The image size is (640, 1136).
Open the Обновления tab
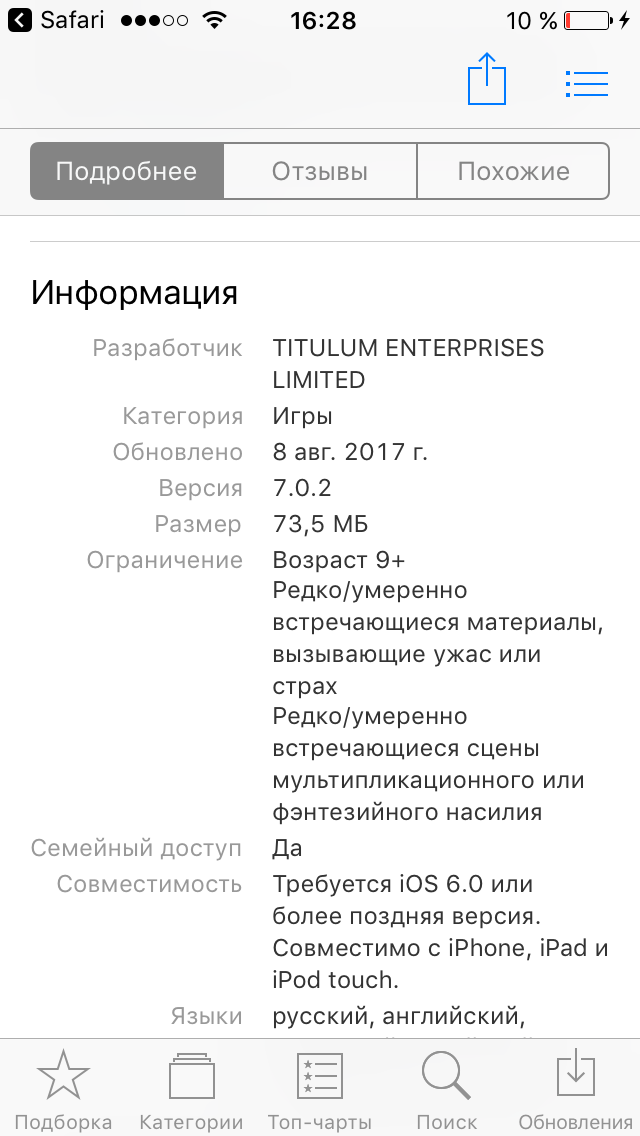coord(575,1089)
